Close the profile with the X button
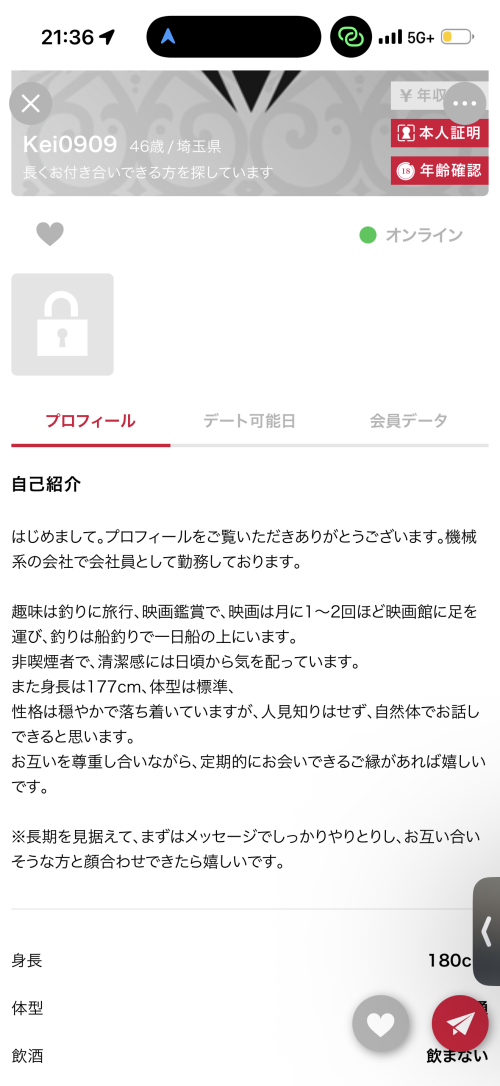This screenshot has width=500, height=1086. coord(30,103)
